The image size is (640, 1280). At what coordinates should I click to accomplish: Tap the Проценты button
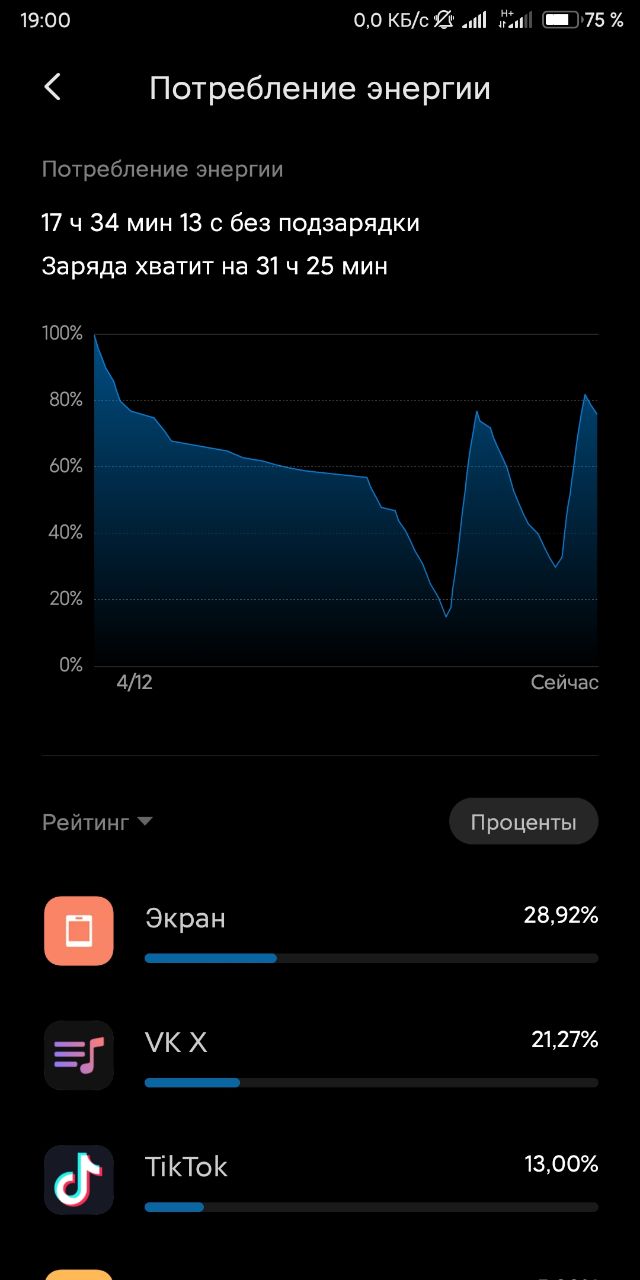523,822
